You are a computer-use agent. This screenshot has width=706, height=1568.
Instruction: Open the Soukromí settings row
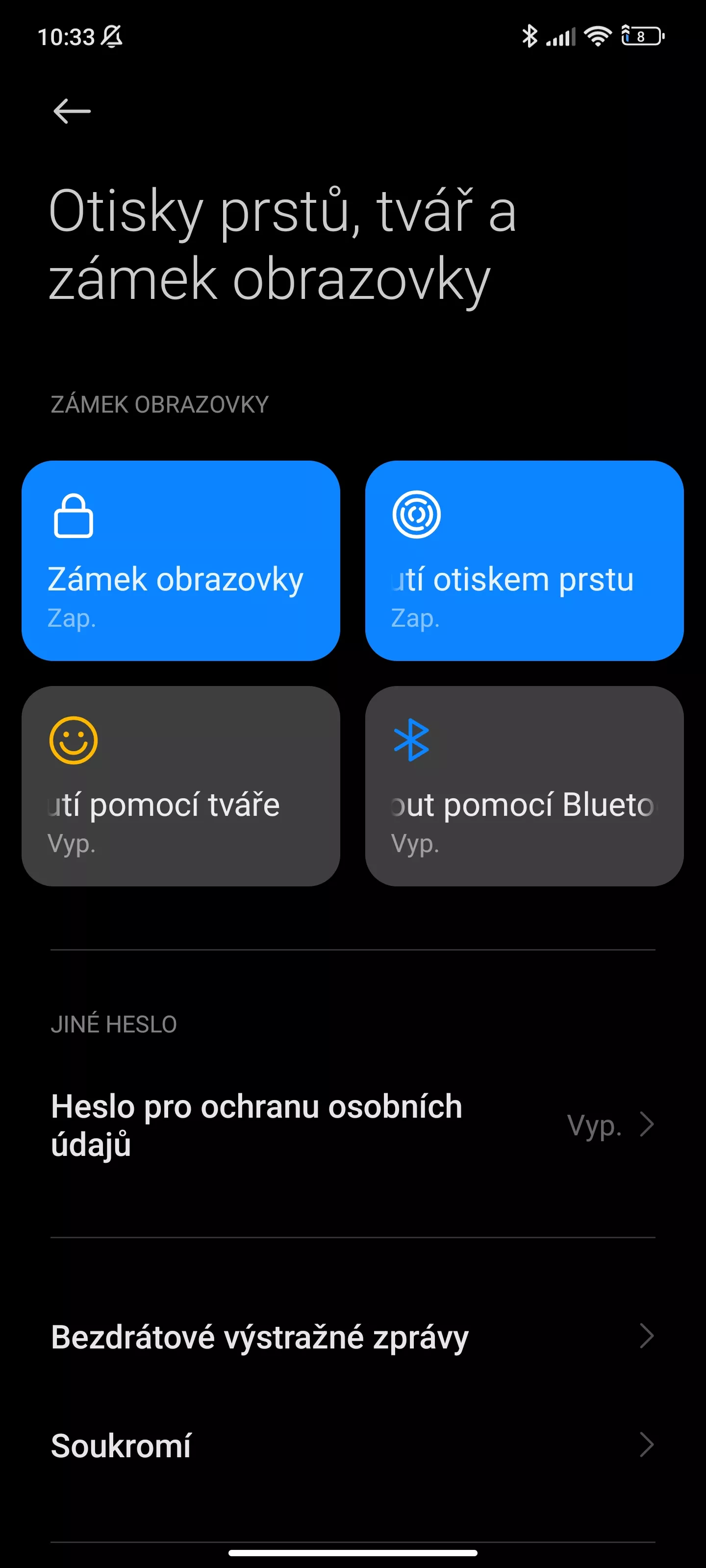353,1445
